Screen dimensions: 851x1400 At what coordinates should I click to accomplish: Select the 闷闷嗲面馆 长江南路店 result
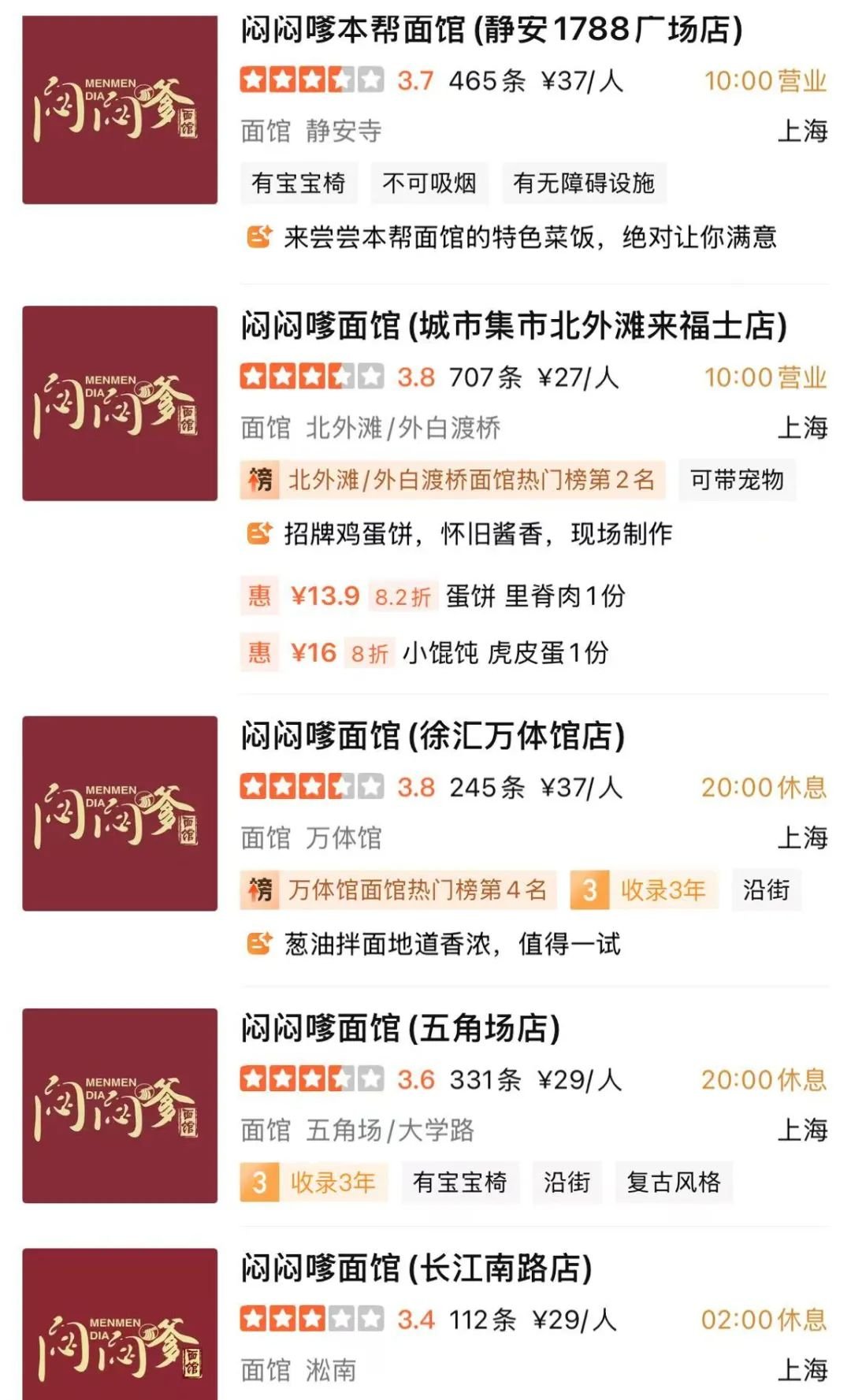coord(416,1268)
